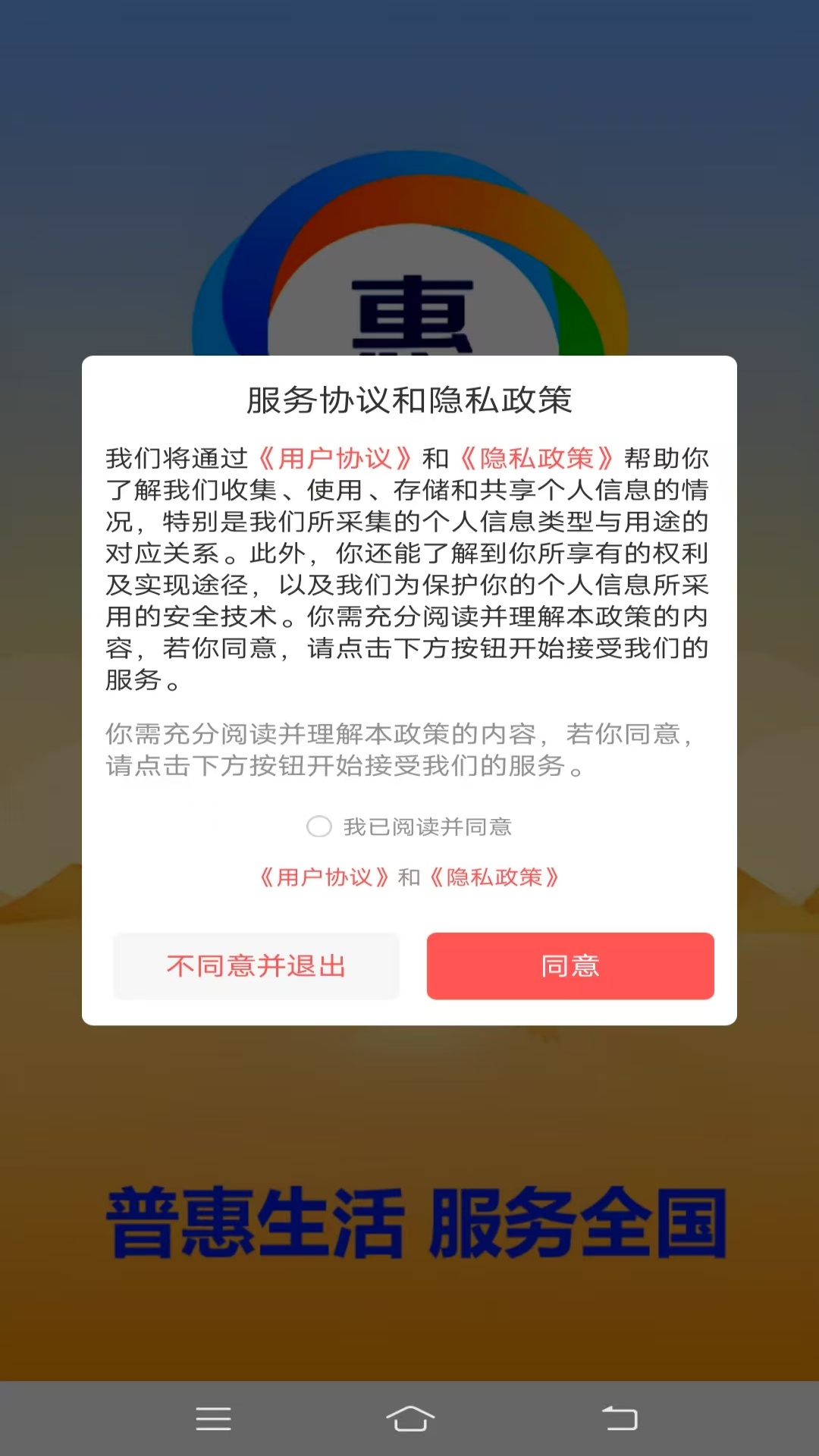Click the red 同意 accept control
819x1456 pixels.
pyautogui.click(x=570, y=965)
